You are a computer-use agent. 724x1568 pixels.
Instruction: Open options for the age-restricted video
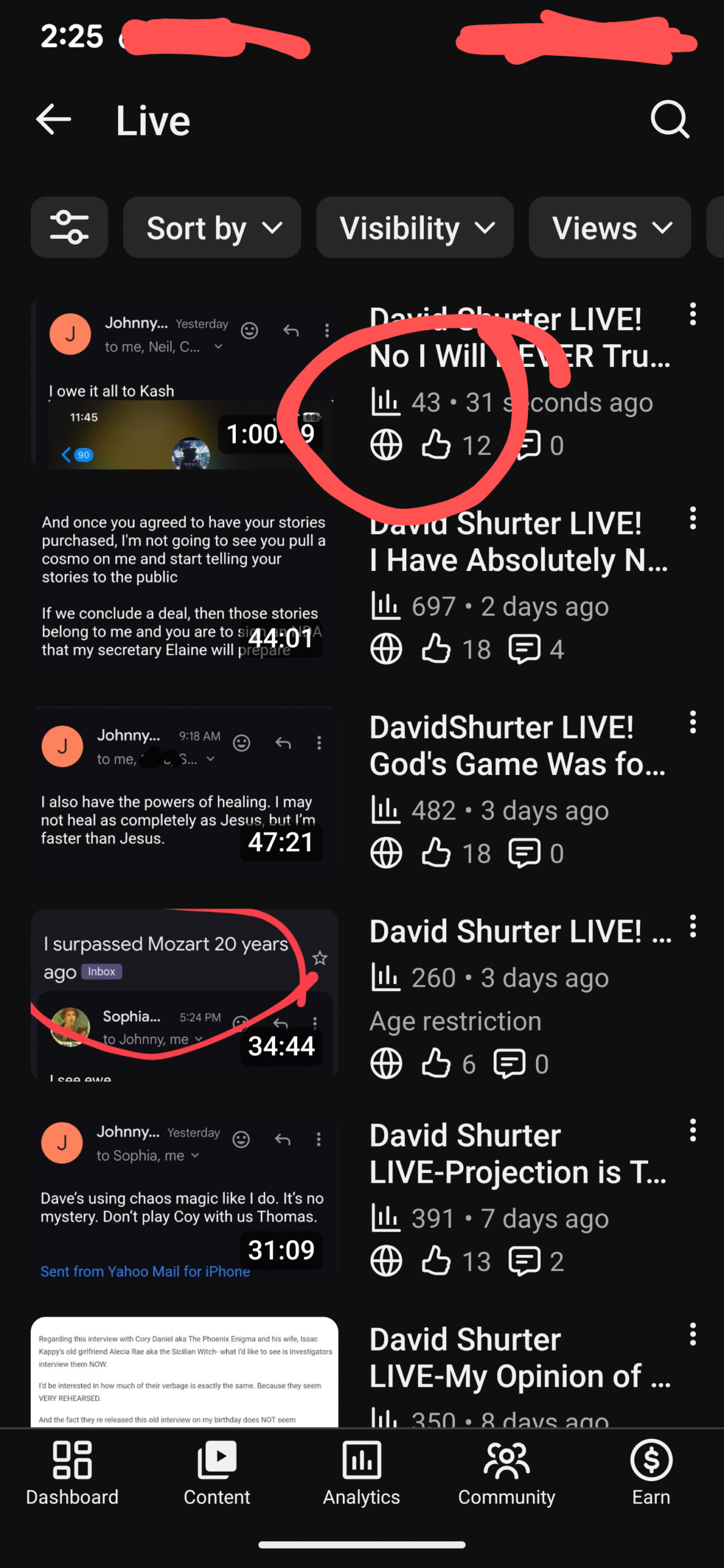pos(693,926)
